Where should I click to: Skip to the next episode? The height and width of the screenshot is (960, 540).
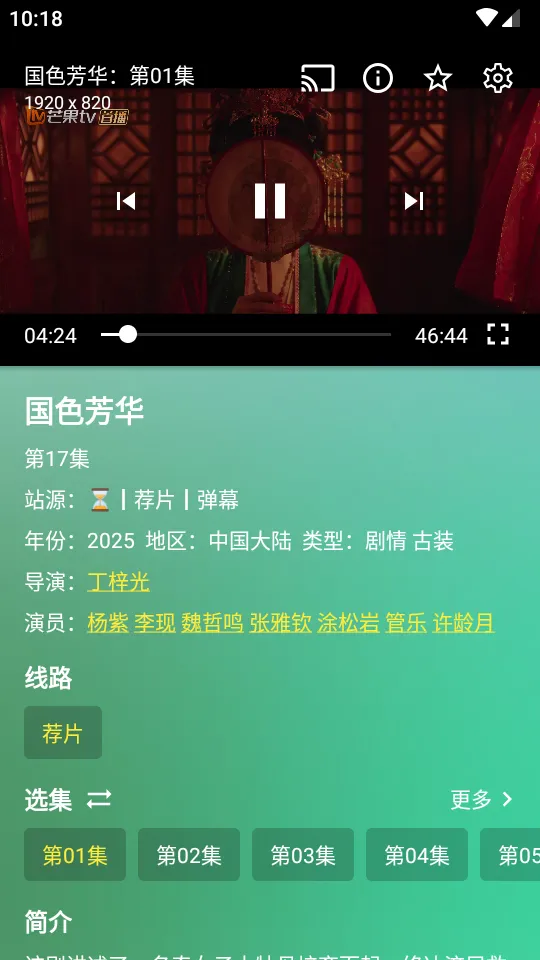(414, 201)
